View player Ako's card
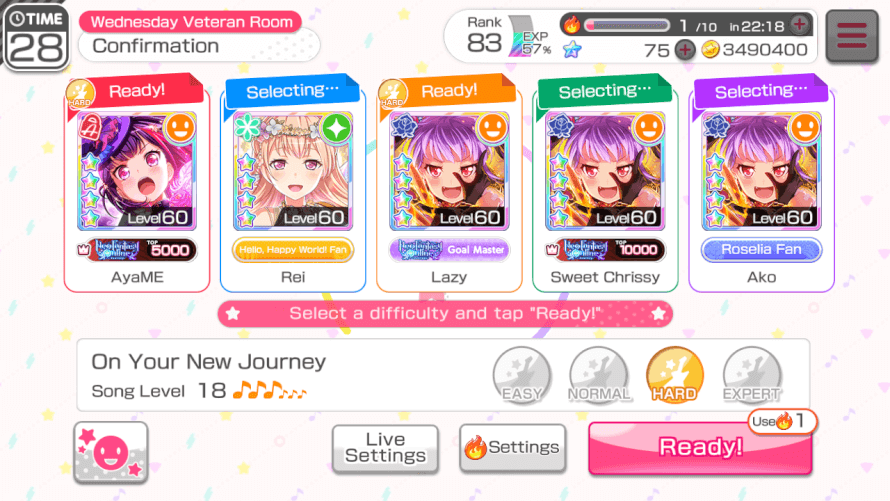The image size is (890, 501). [761, 170]
